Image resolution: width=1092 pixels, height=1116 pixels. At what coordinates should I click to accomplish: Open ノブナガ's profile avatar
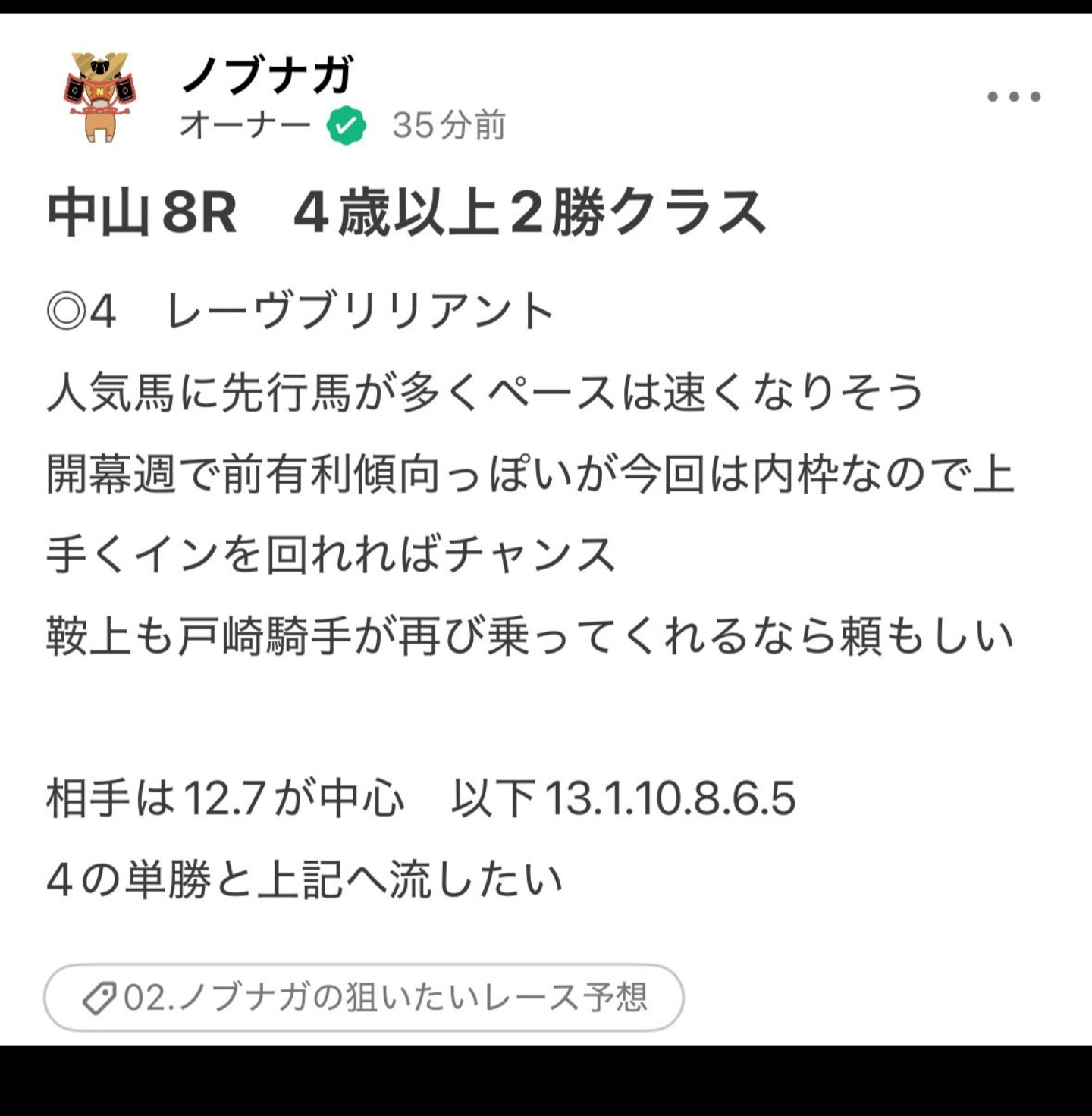99,96
